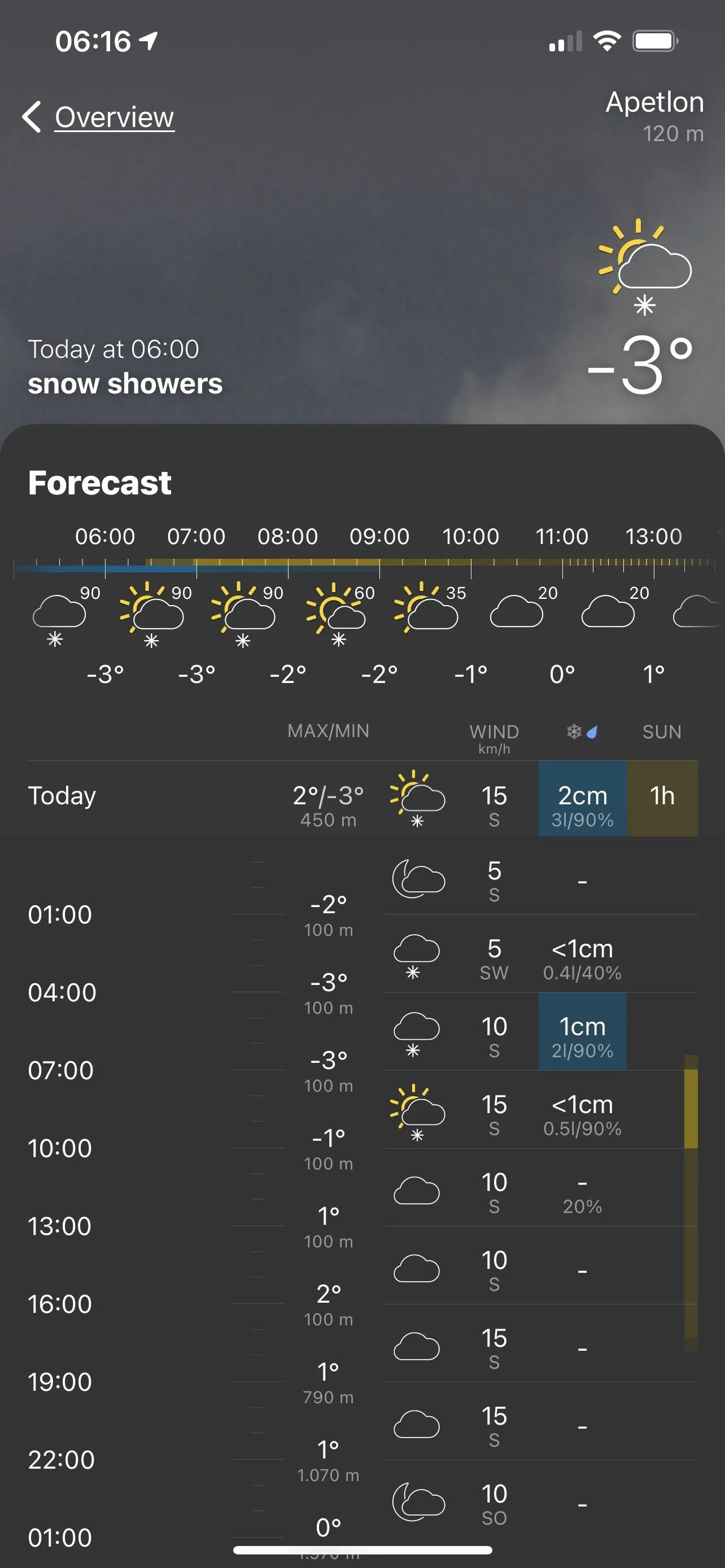Go back to Overview
The width and height of the screenshot is (725, 1568).
click(99, 117)
